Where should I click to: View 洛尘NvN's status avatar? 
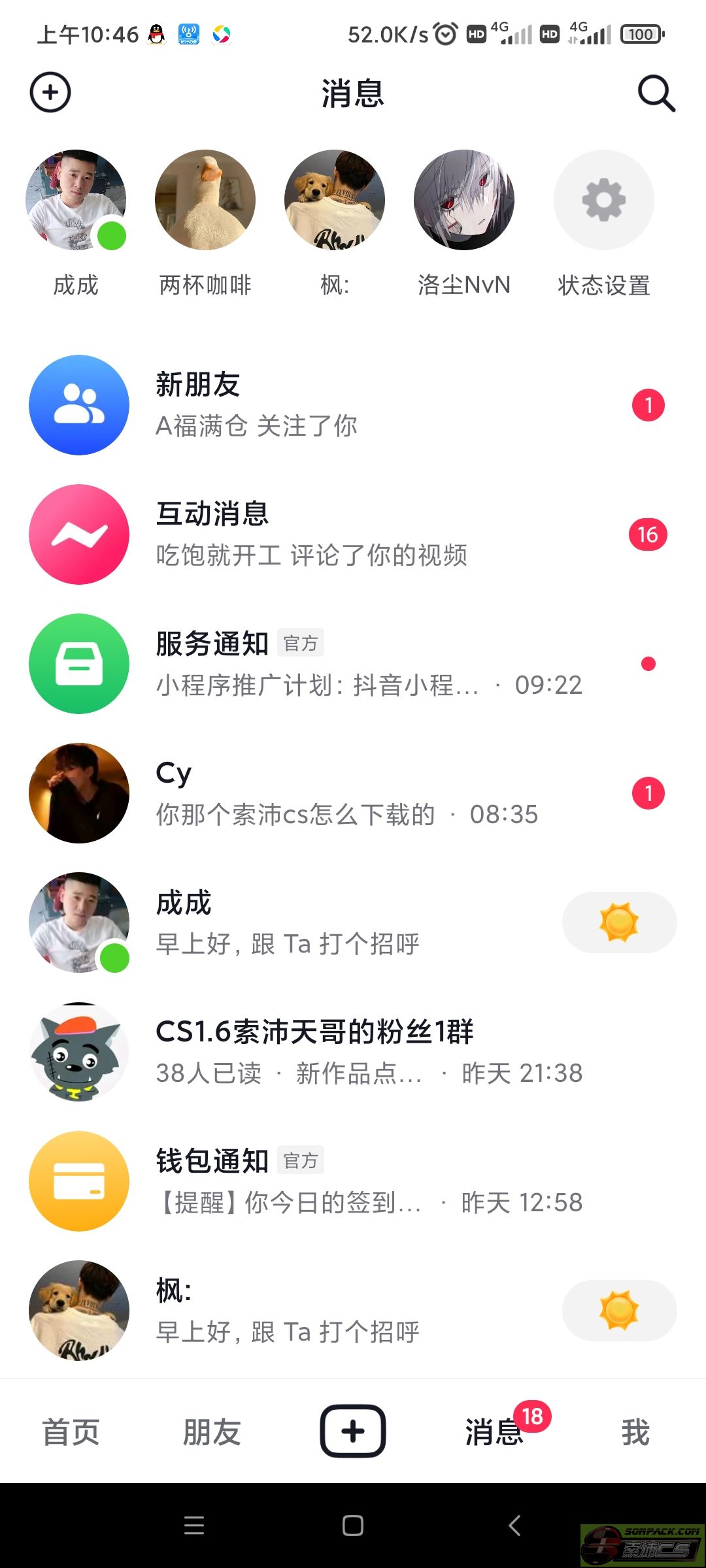[x=464, y=200]
